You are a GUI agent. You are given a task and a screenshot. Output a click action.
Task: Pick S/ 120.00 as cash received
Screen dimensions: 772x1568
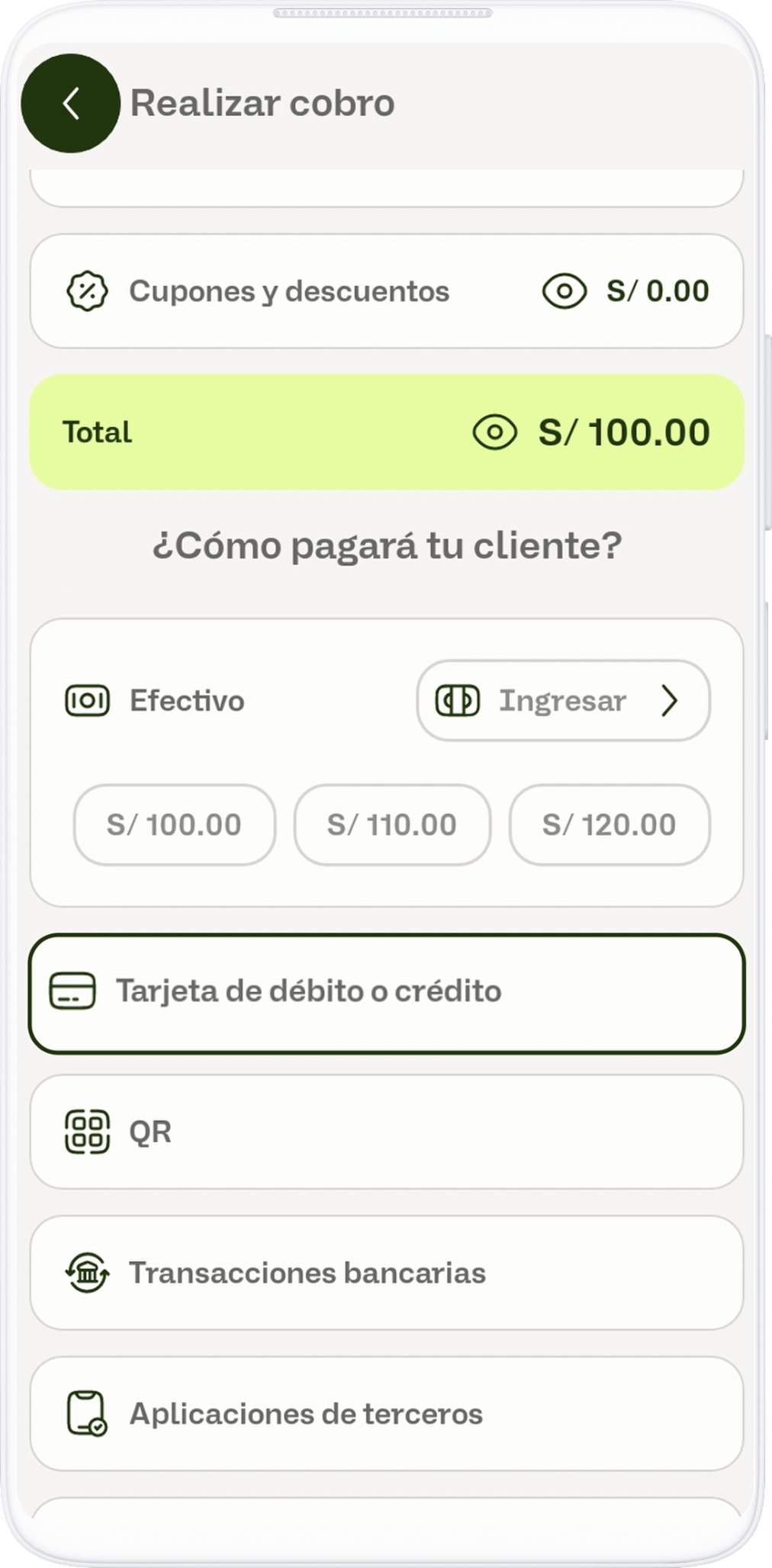[x=609, y=825]
